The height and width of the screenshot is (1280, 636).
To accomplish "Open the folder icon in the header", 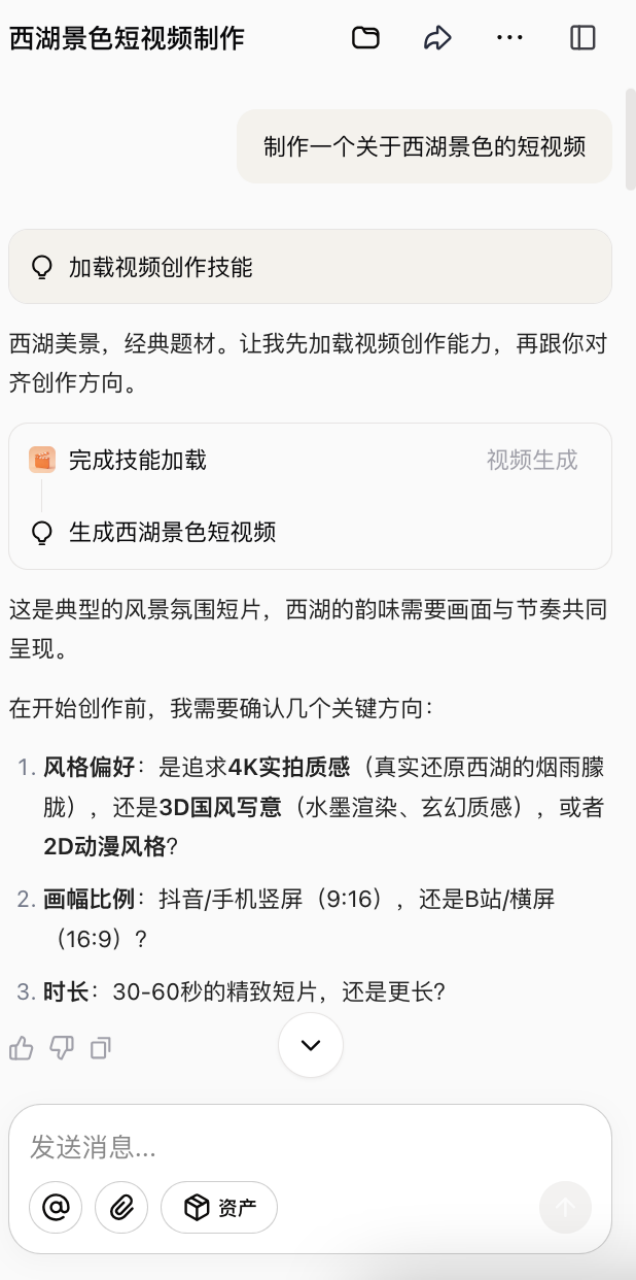I will click(366, 38).
